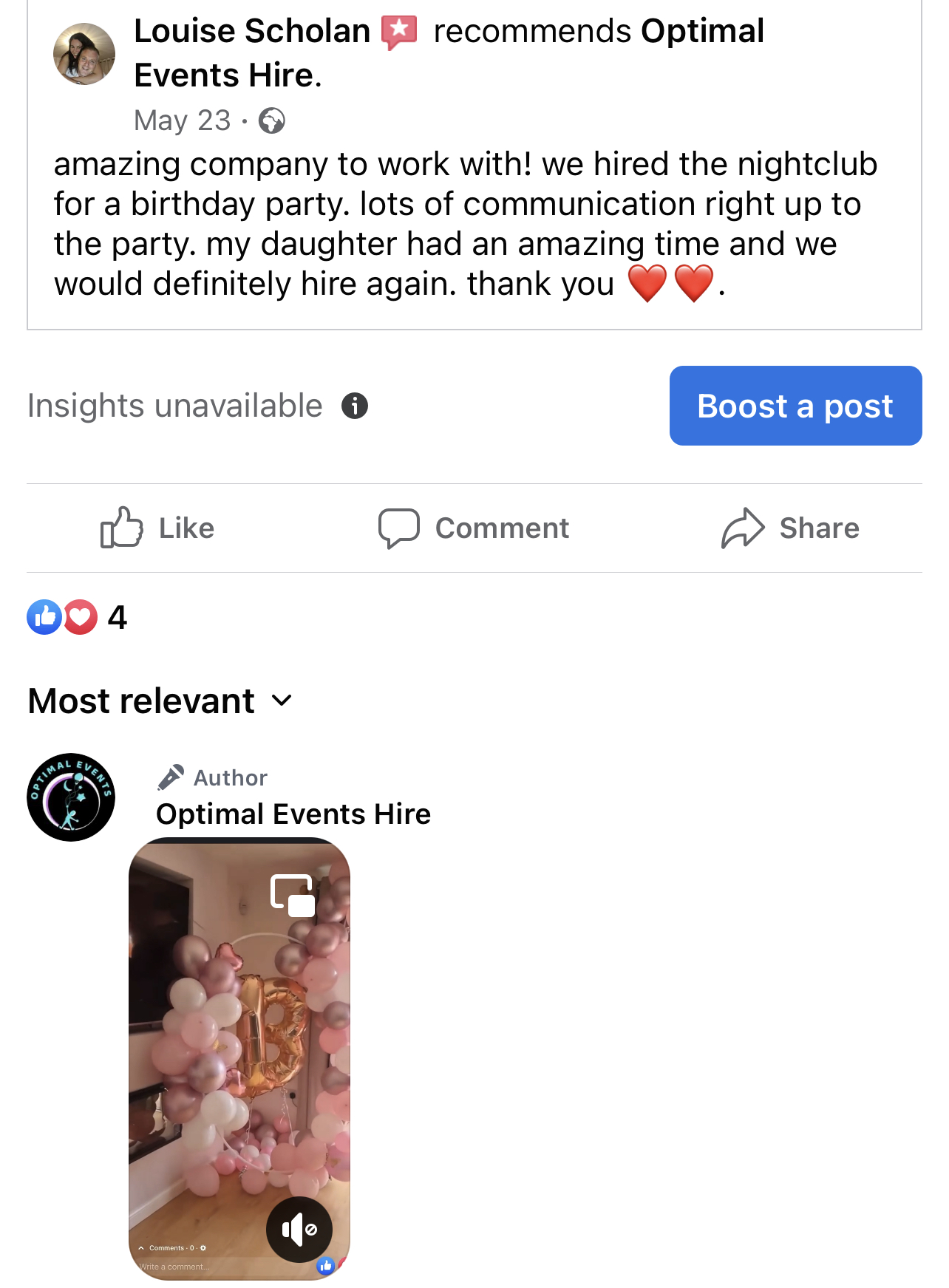Screen dimensions: 949x1288
Task: Expand the Most relevant comment sort dropdown
Action: (160, 701)
